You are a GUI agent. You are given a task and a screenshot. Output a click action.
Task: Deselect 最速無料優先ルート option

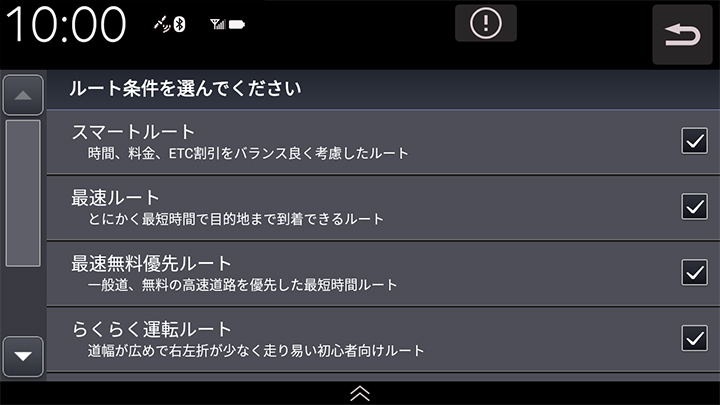[694, 272]
